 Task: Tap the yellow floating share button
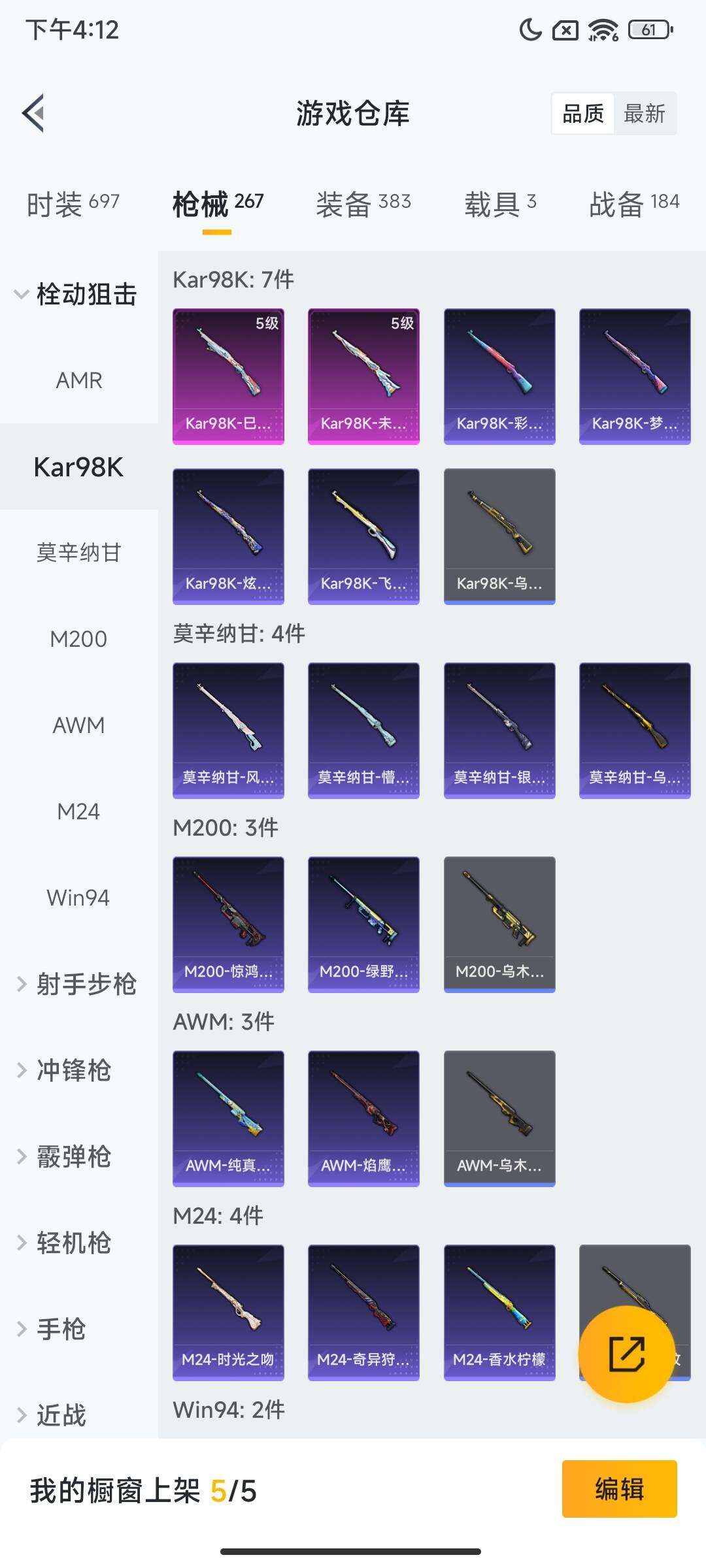pyautogui.click(x=626, y=1354)
